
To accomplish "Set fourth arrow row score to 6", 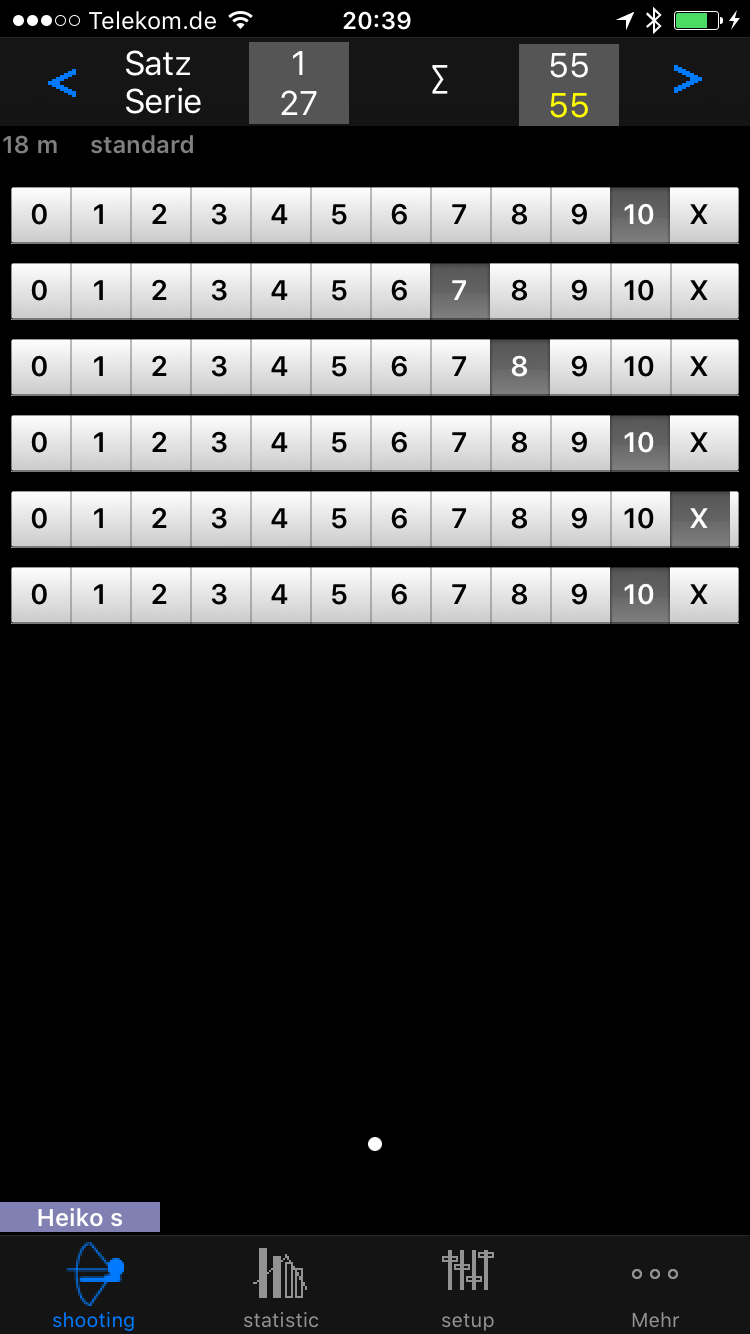I will 399,442.
